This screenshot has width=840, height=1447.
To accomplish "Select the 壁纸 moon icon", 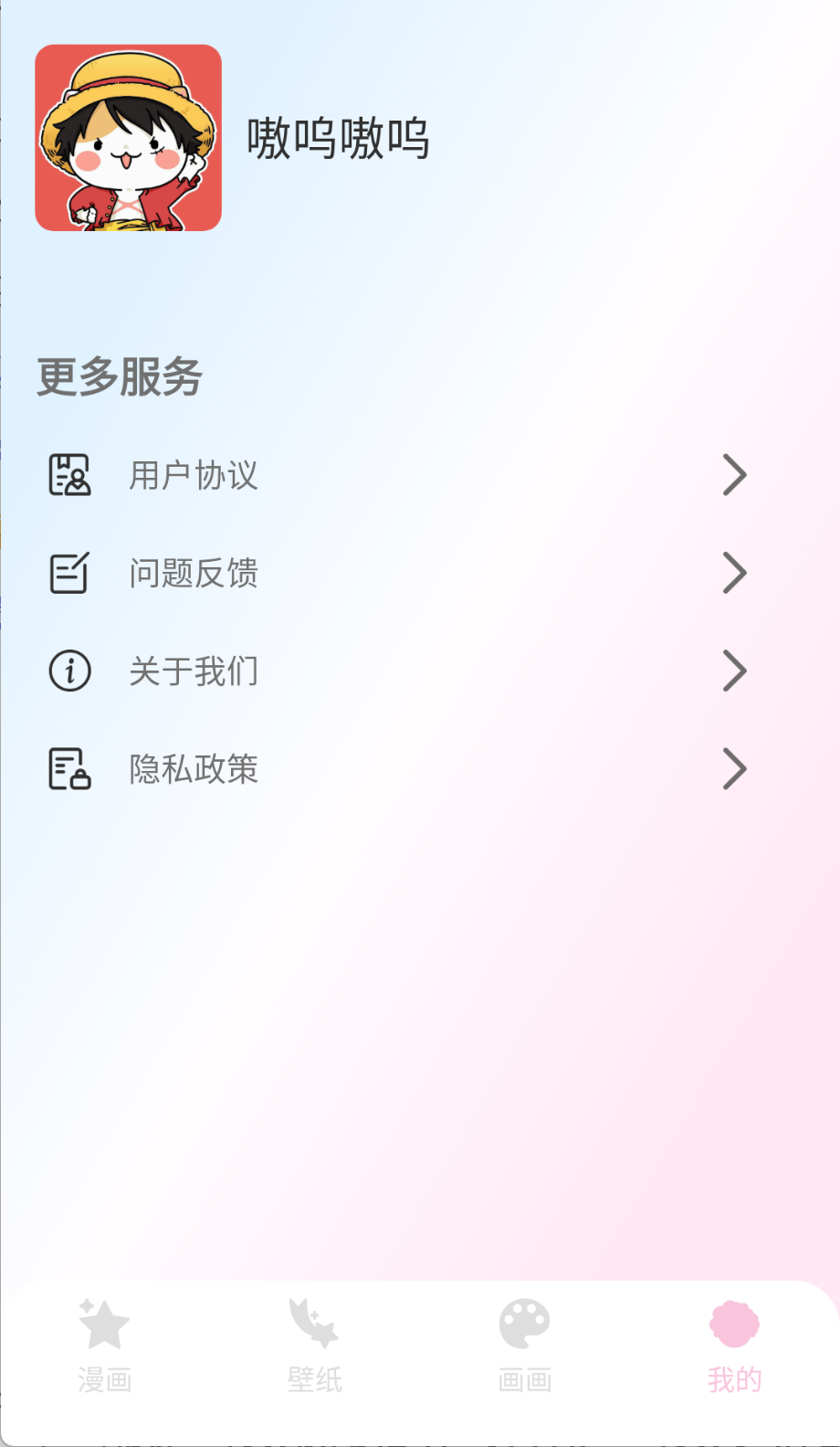I will [313, 1322].
